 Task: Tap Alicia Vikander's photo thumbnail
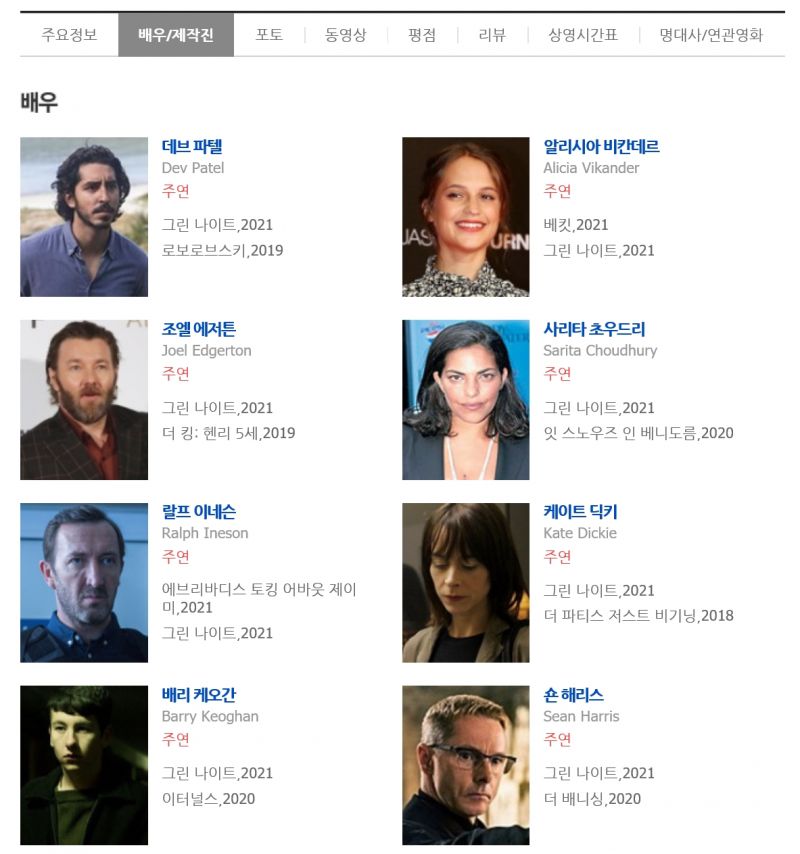(x=465, y=217)
